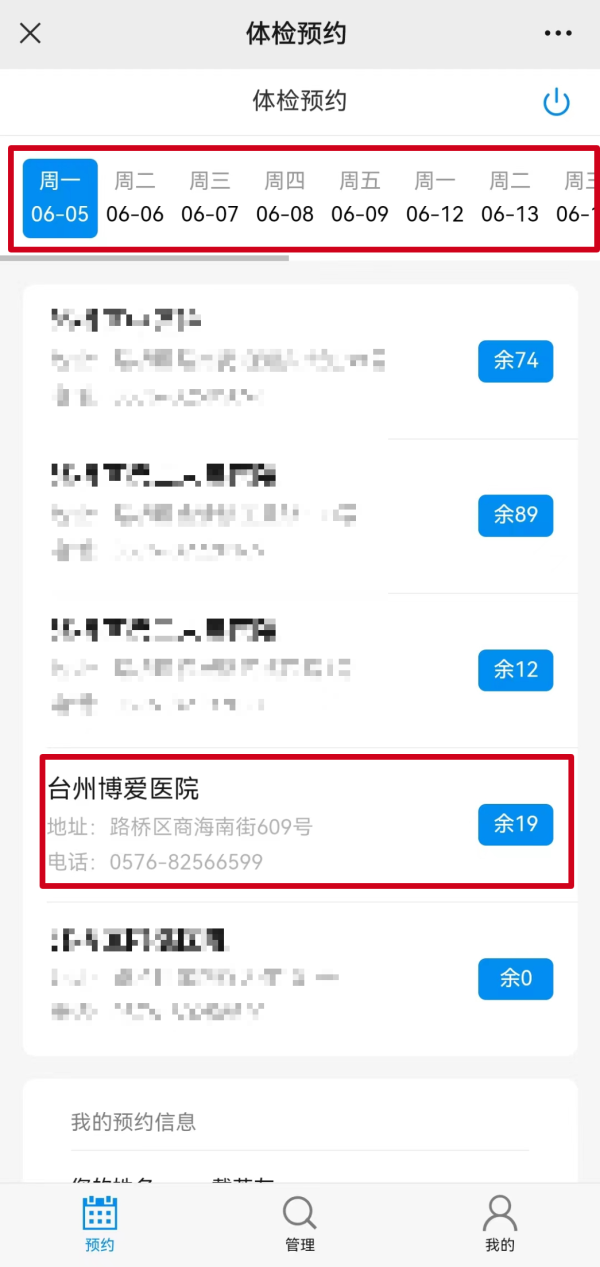
Task: Tap the 余19 button for 台州博爱医院
Action: click(515, 824)
